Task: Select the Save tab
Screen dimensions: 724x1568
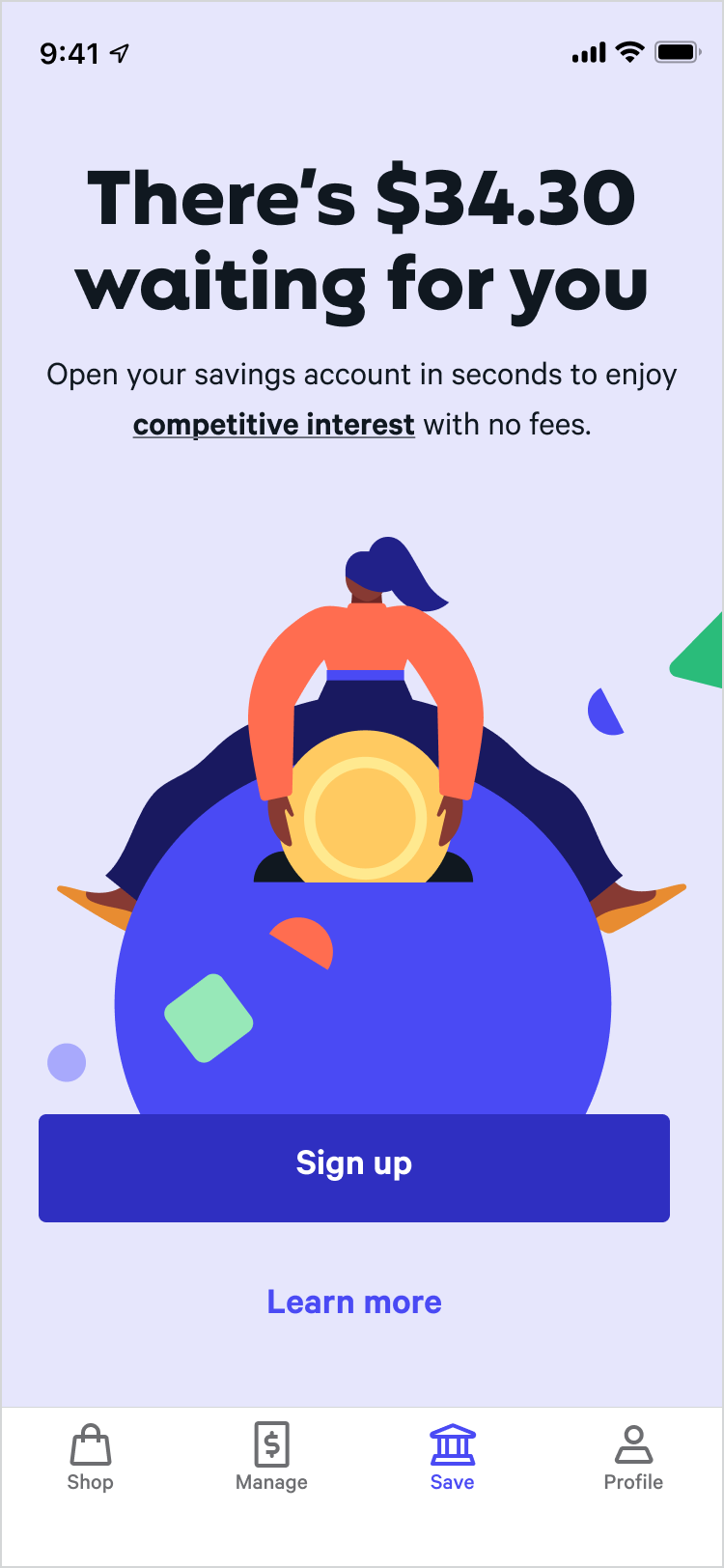Action: coord(452,1458)
